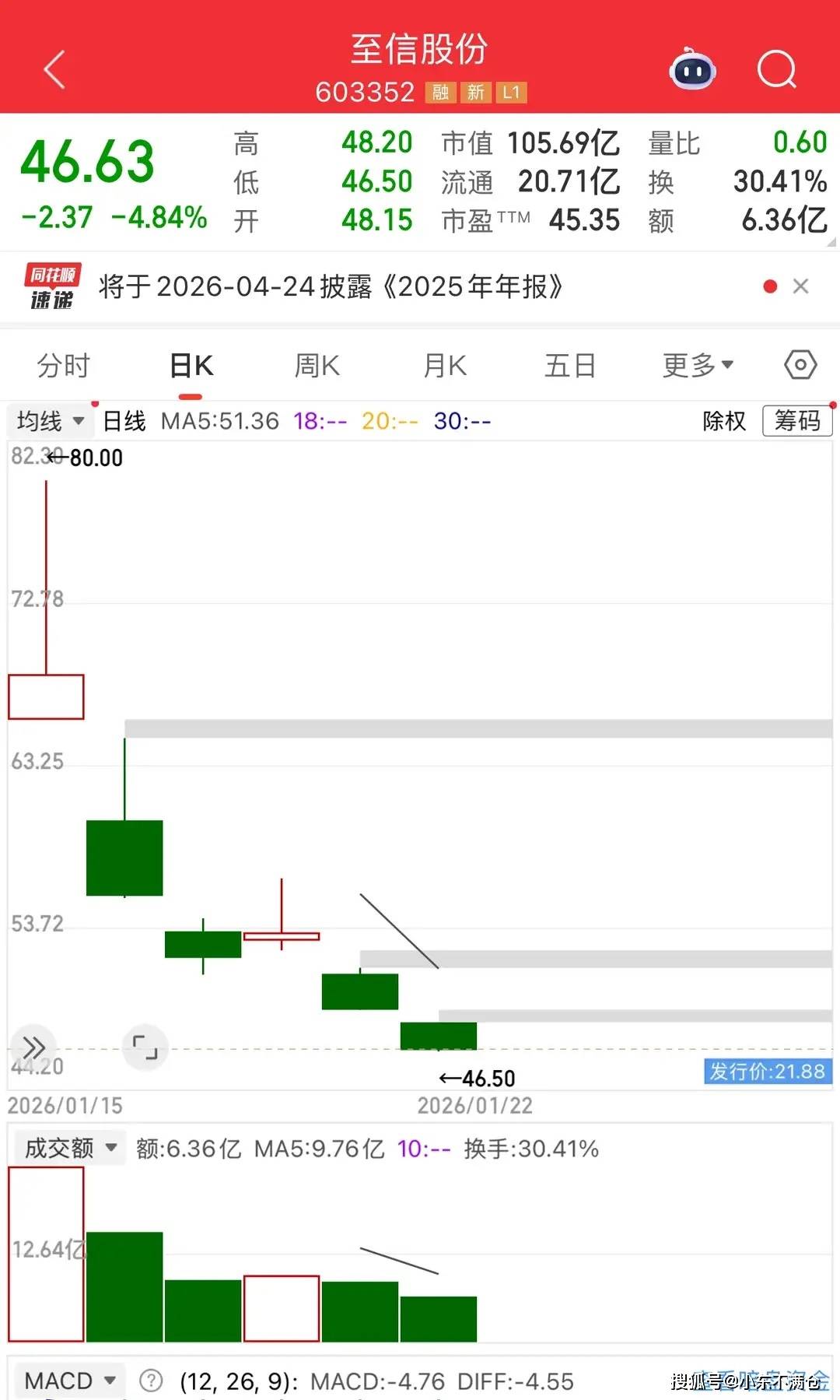Screen dimensions: 840x1400
Task: Select the 日K chart tab
Action: [x=191, y=365]
